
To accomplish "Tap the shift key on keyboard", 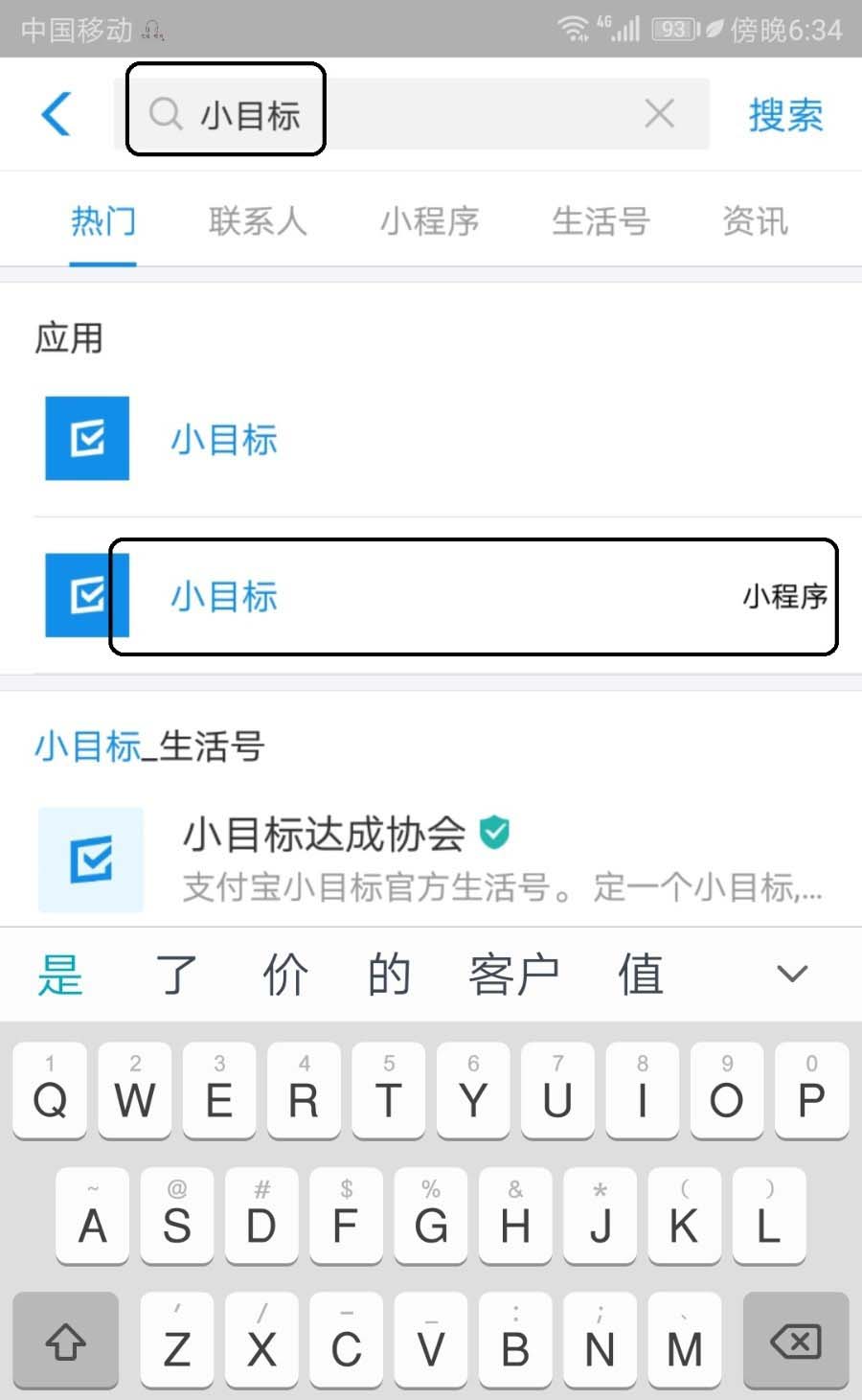I will [66, 1342].
